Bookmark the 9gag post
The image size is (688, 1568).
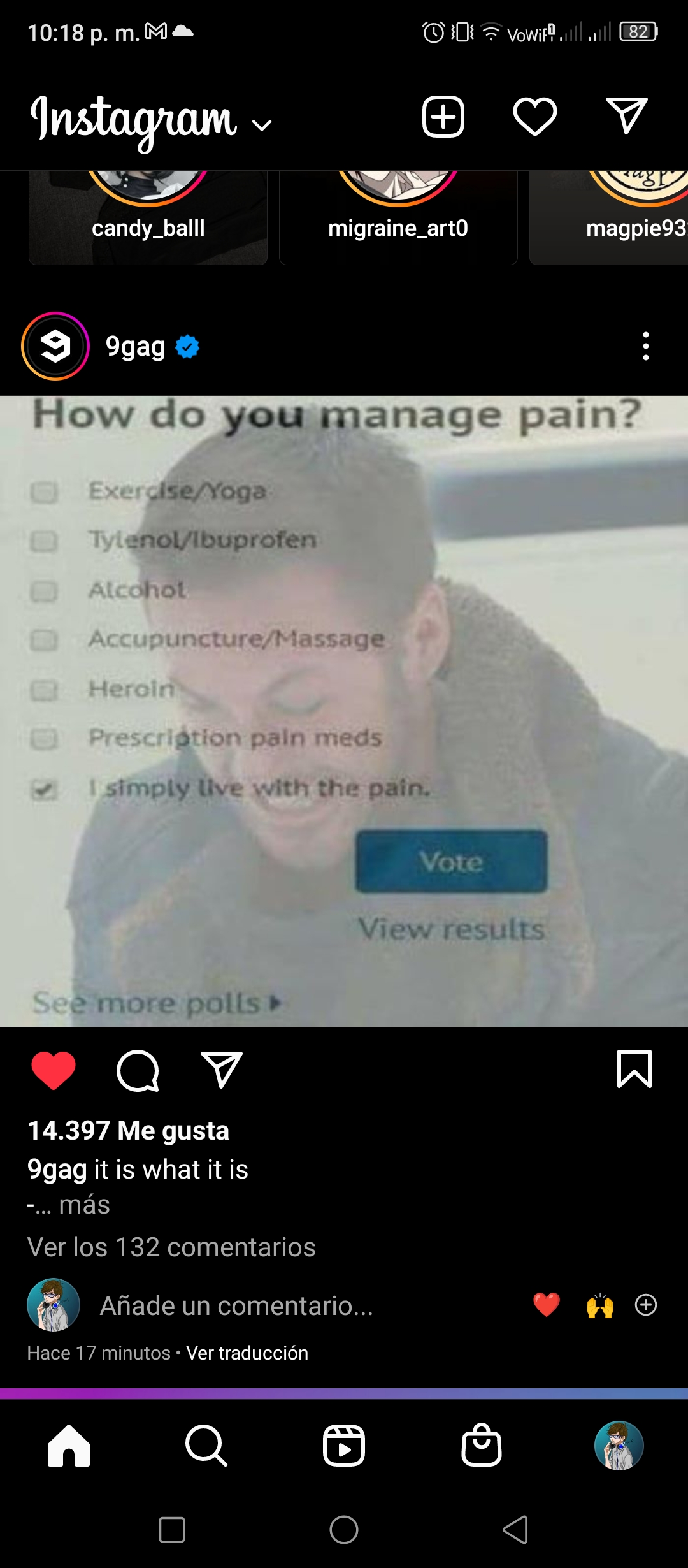634,1069
